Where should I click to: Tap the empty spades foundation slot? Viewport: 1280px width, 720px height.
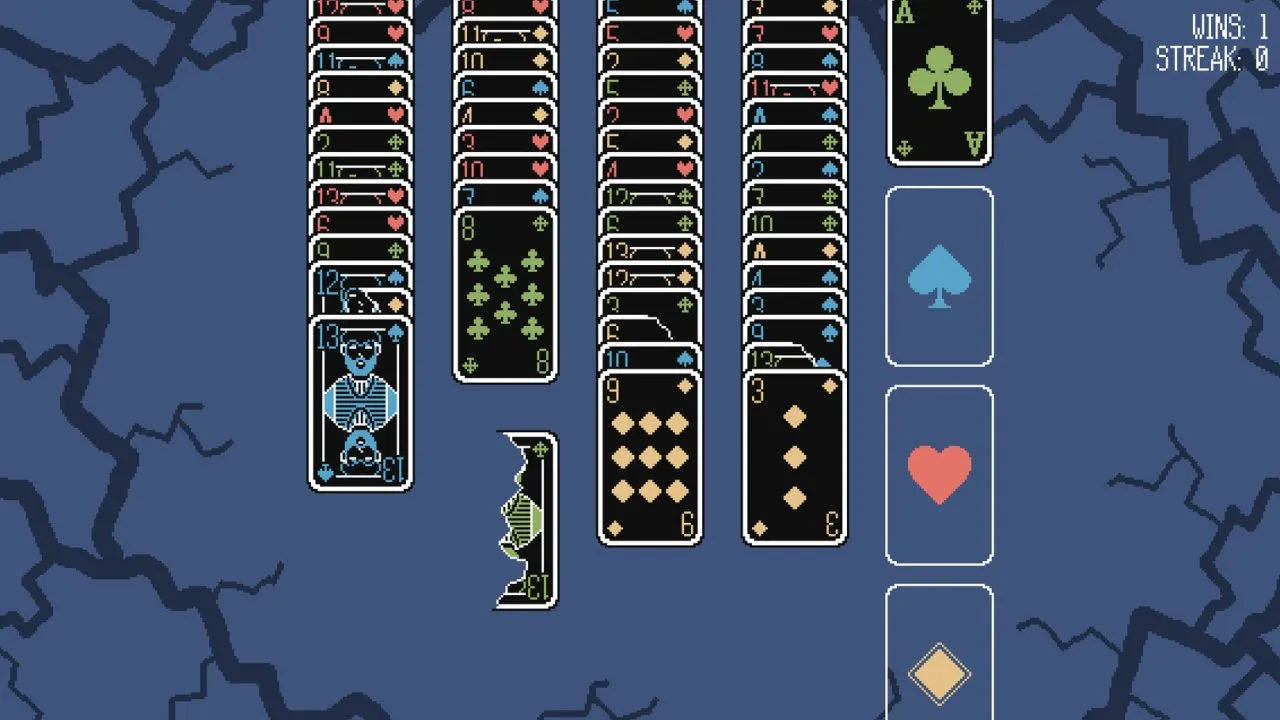(x=939, y=276)
